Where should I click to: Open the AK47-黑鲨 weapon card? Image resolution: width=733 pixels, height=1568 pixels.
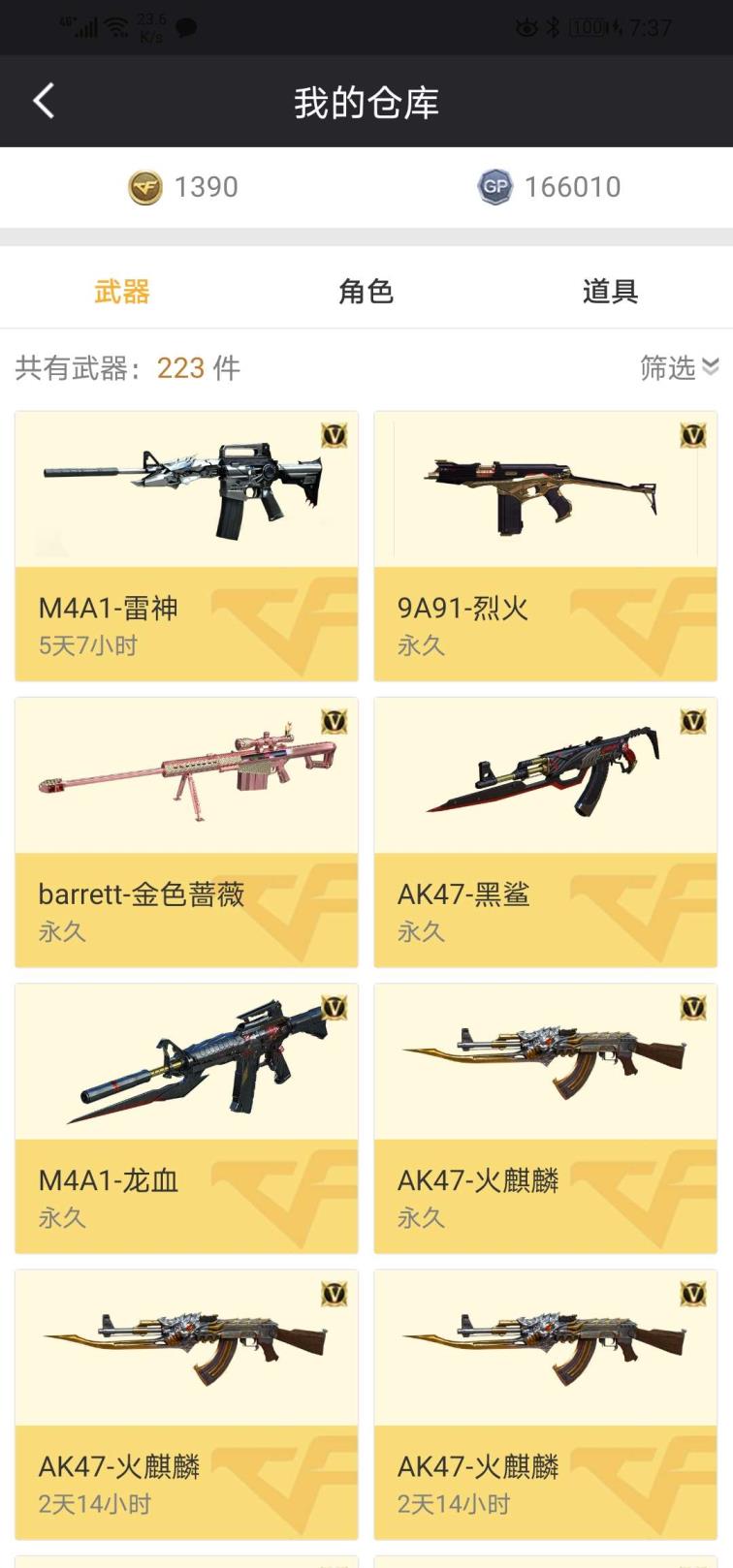pyautogui.click(x=545, y=831)
